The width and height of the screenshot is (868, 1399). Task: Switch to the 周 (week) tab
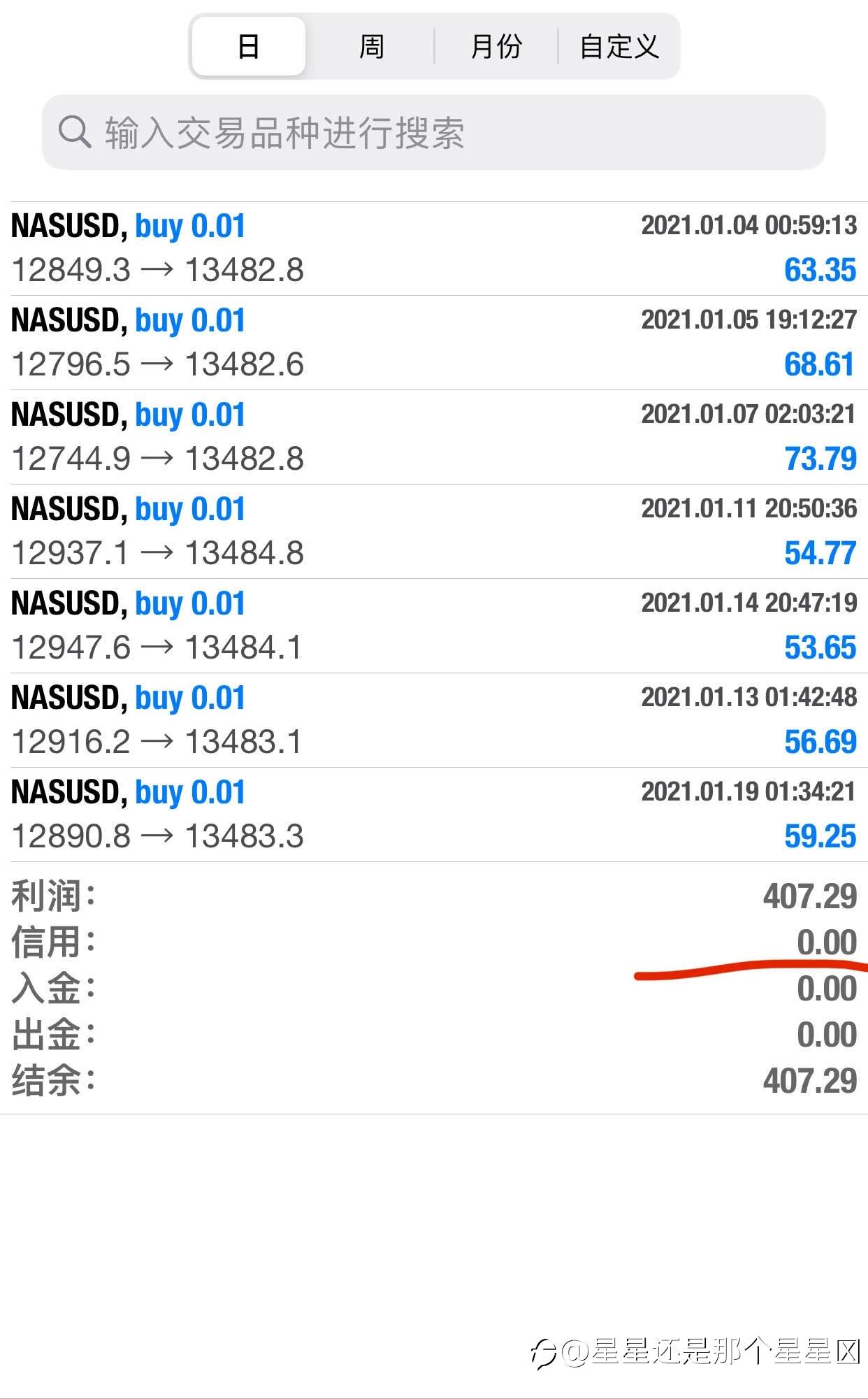click(371, 47)
